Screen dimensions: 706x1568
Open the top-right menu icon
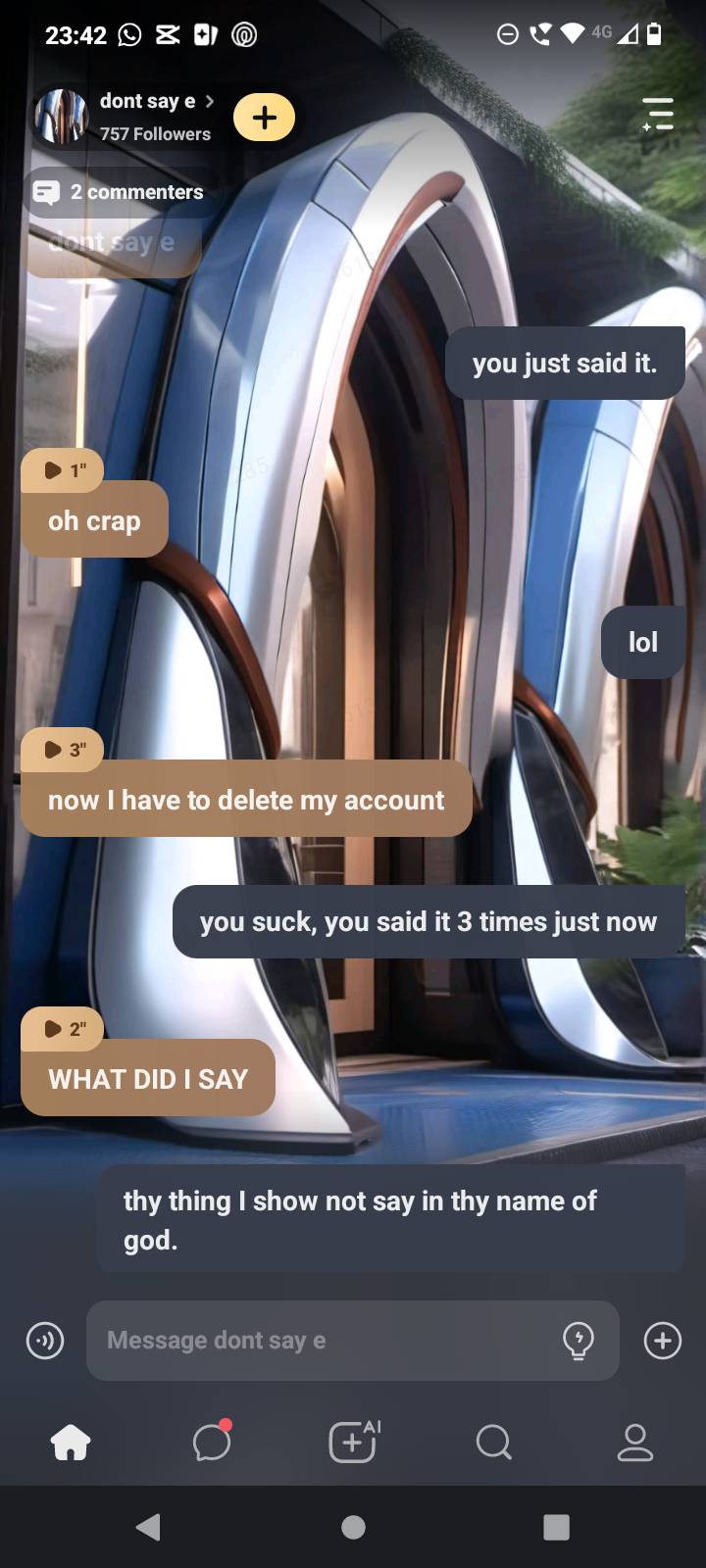658,115
